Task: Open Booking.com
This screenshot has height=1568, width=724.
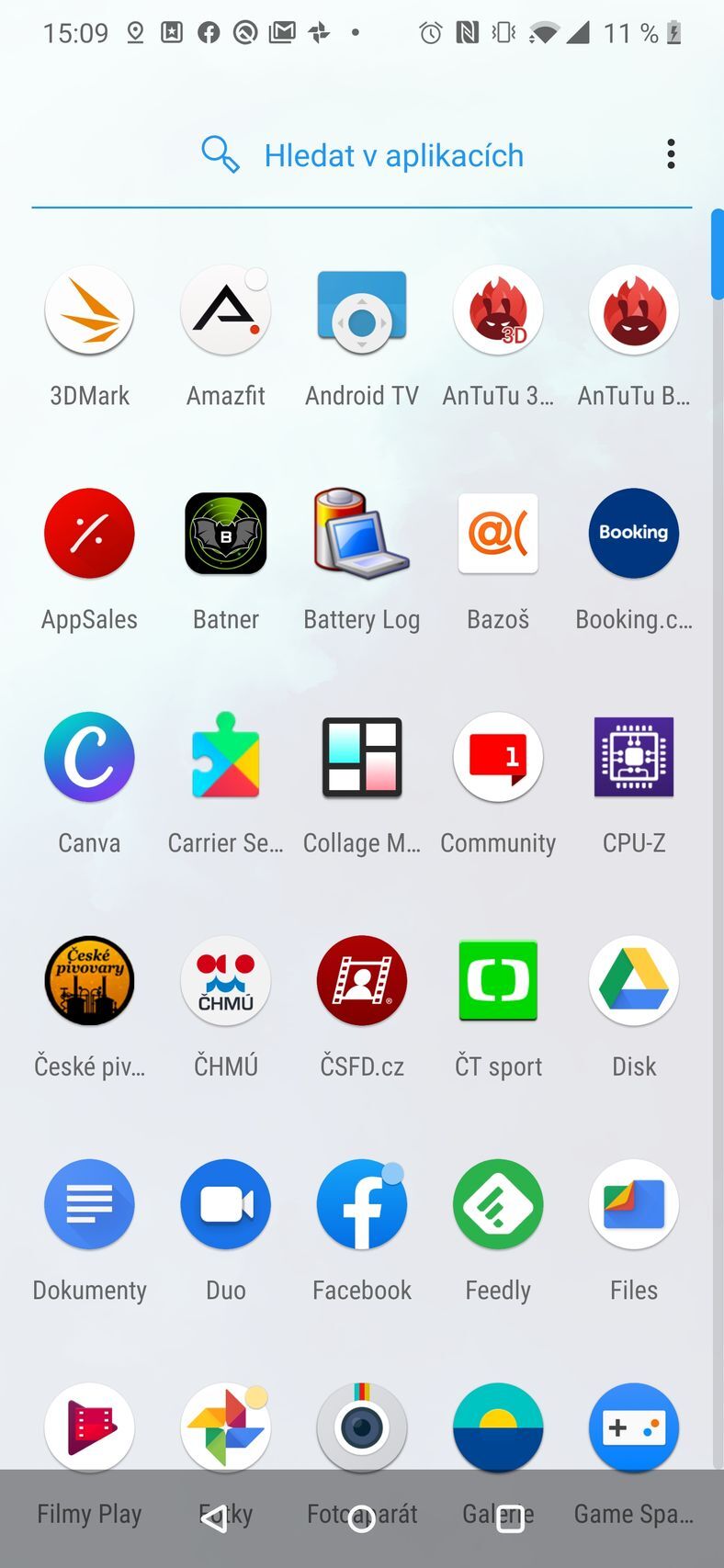Action: point(633,534)
